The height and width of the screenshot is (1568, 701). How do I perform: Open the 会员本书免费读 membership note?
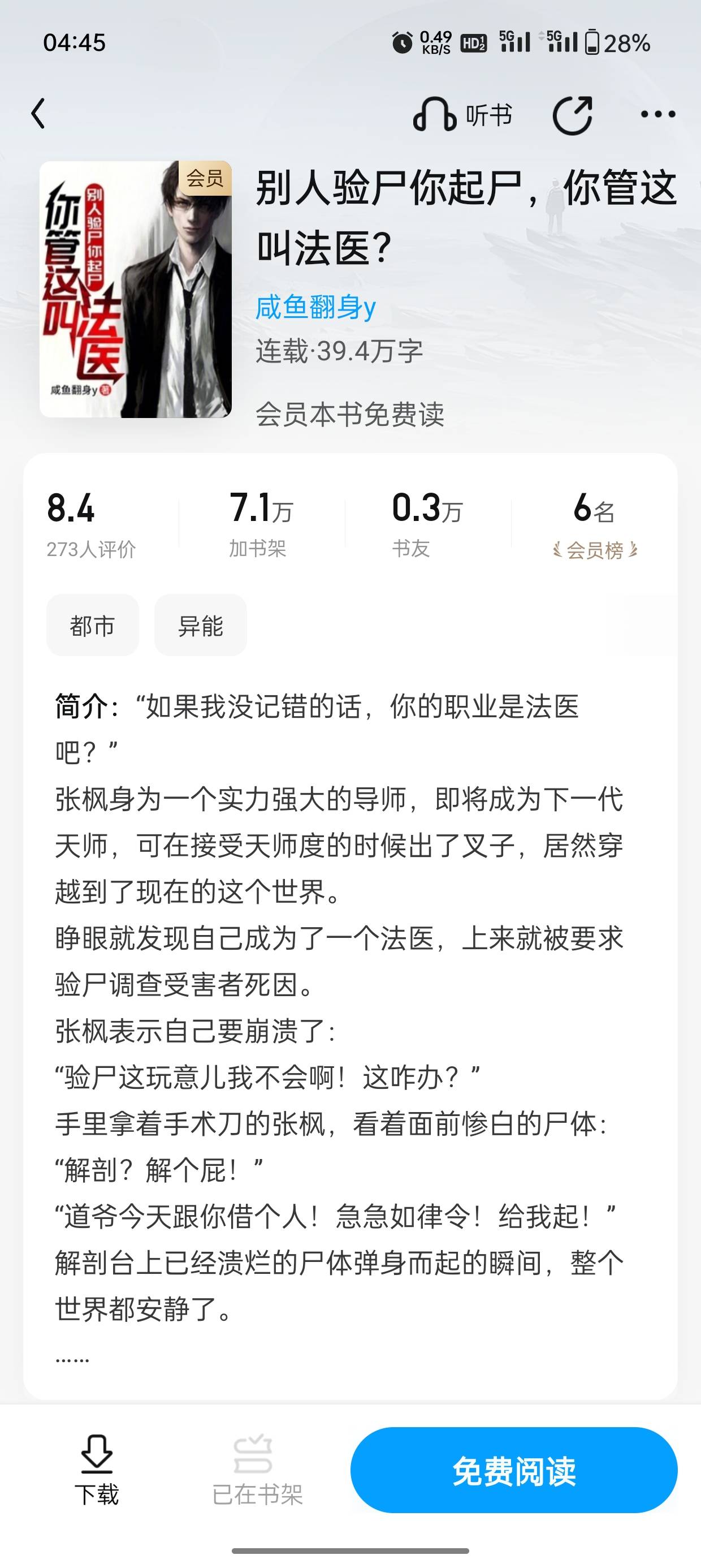(349, 415)
